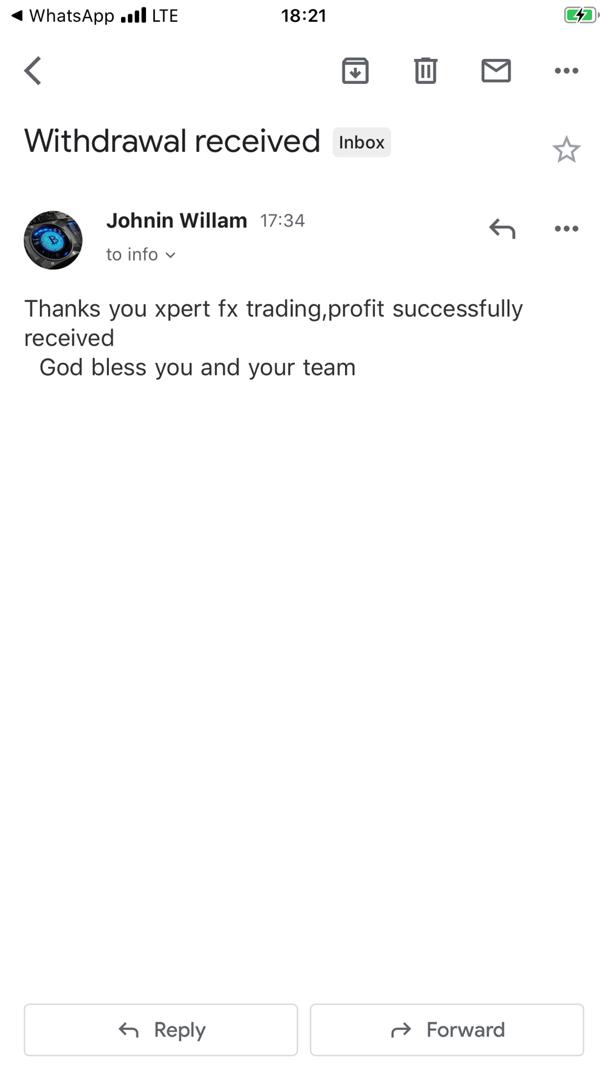Screen dimensions: 608x1080
Task: Mark this email as unread
Action: [496, 70]
